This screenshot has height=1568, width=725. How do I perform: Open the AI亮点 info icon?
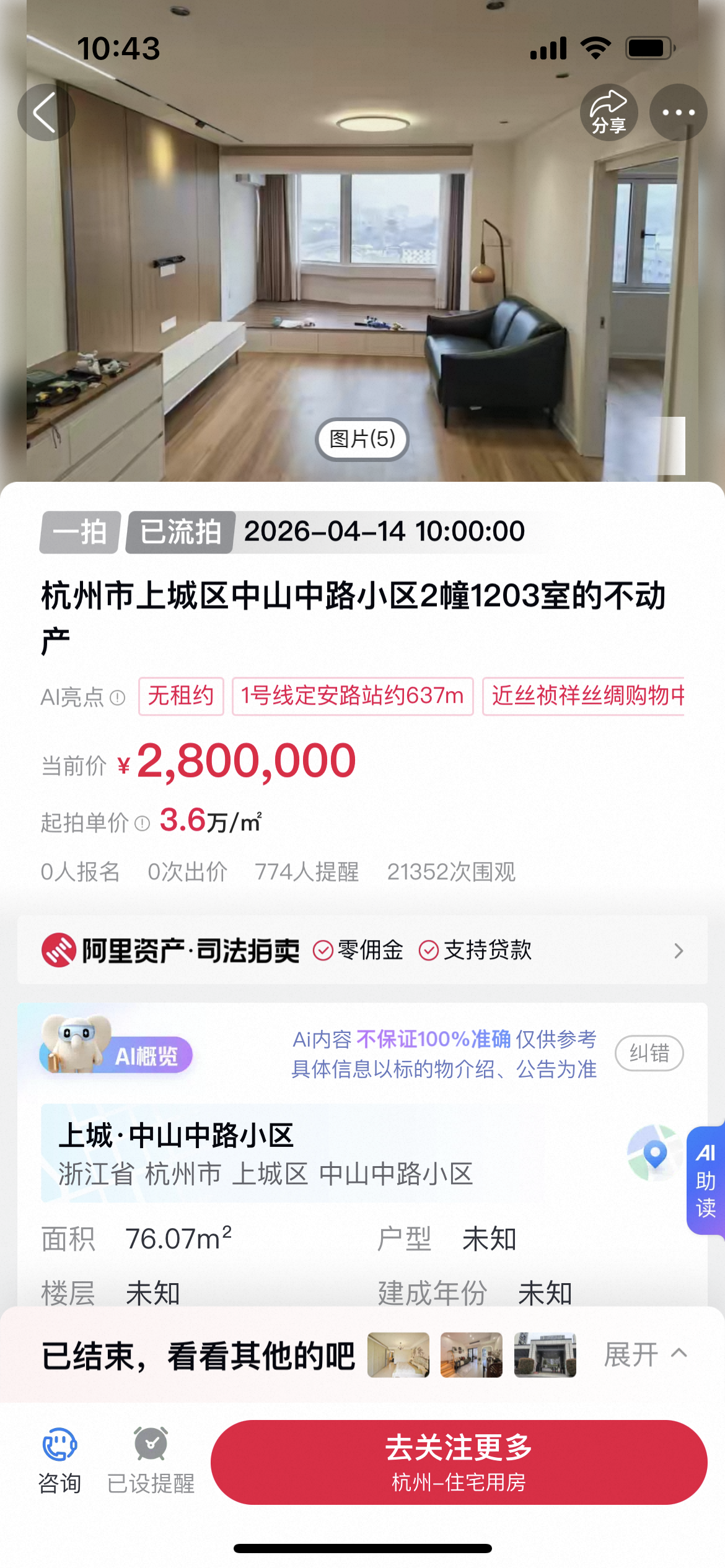coord(117,698)
